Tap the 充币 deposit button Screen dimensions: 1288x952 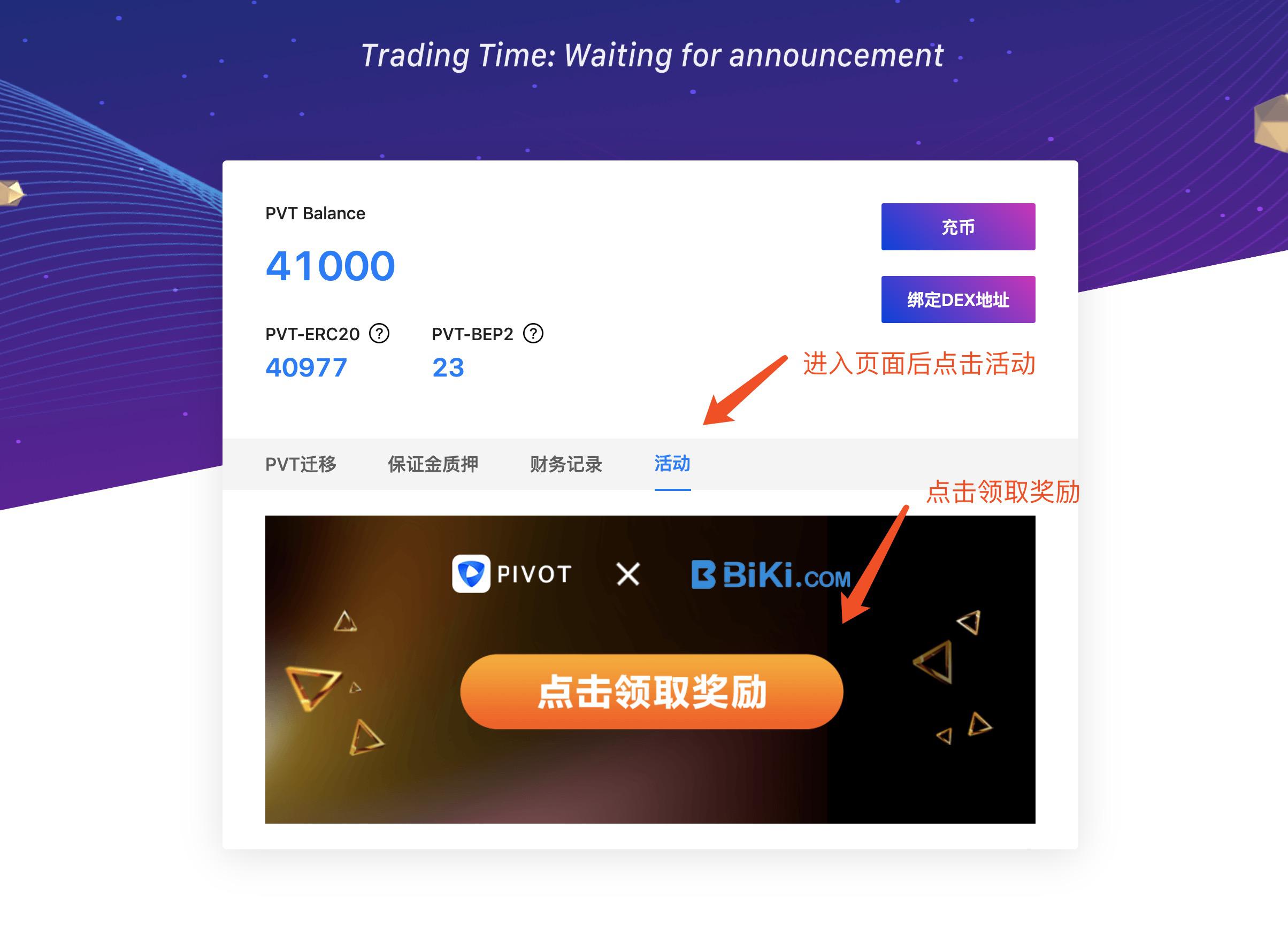click(958, 226)
